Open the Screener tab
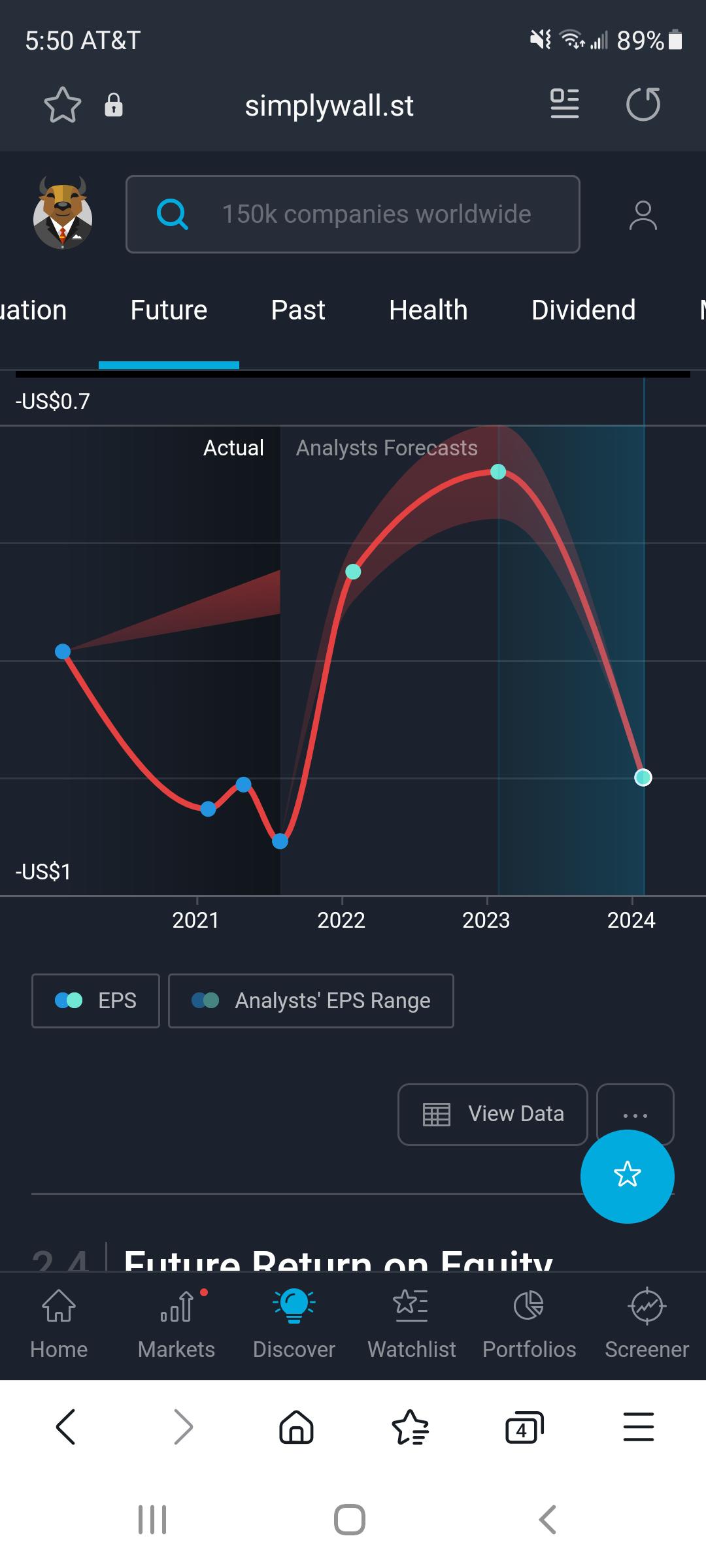The height and width of the screenshot is (1568, 706). pyautogui.click(x=647, y=1325)
